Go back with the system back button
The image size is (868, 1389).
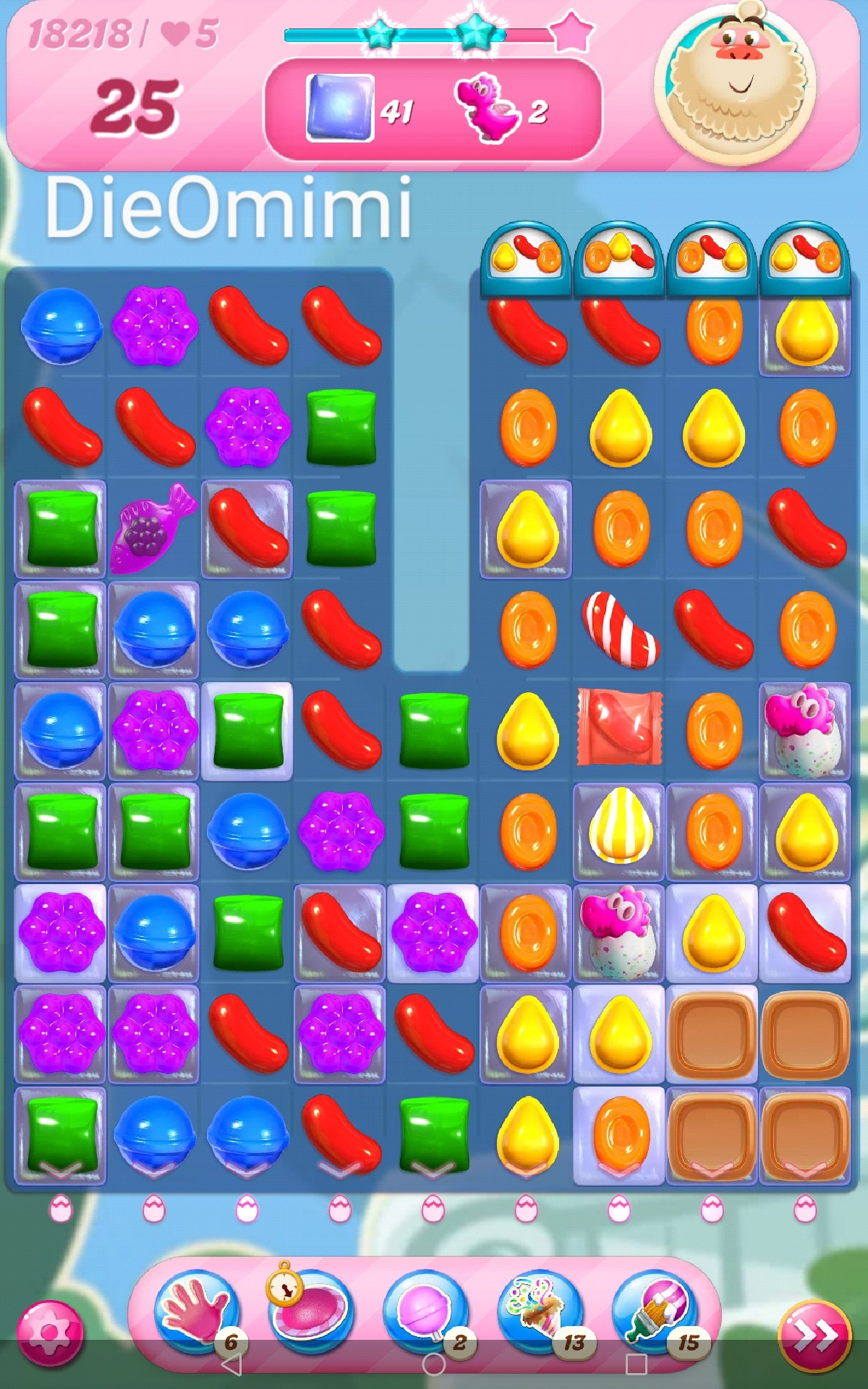[x=231, y=1364]
